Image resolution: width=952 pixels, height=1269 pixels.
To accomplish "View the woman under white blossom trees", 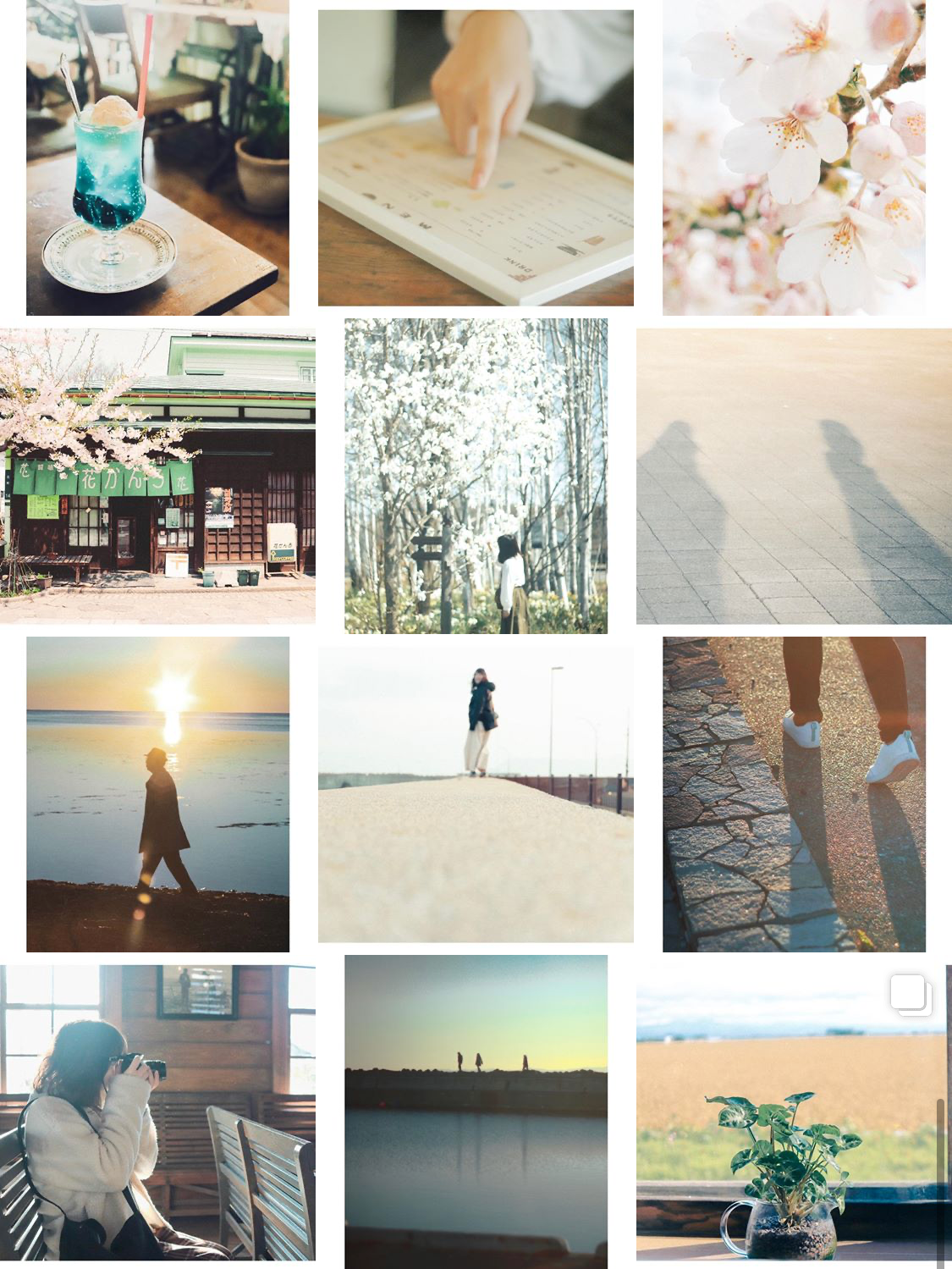I will click(x=476, y=476).
